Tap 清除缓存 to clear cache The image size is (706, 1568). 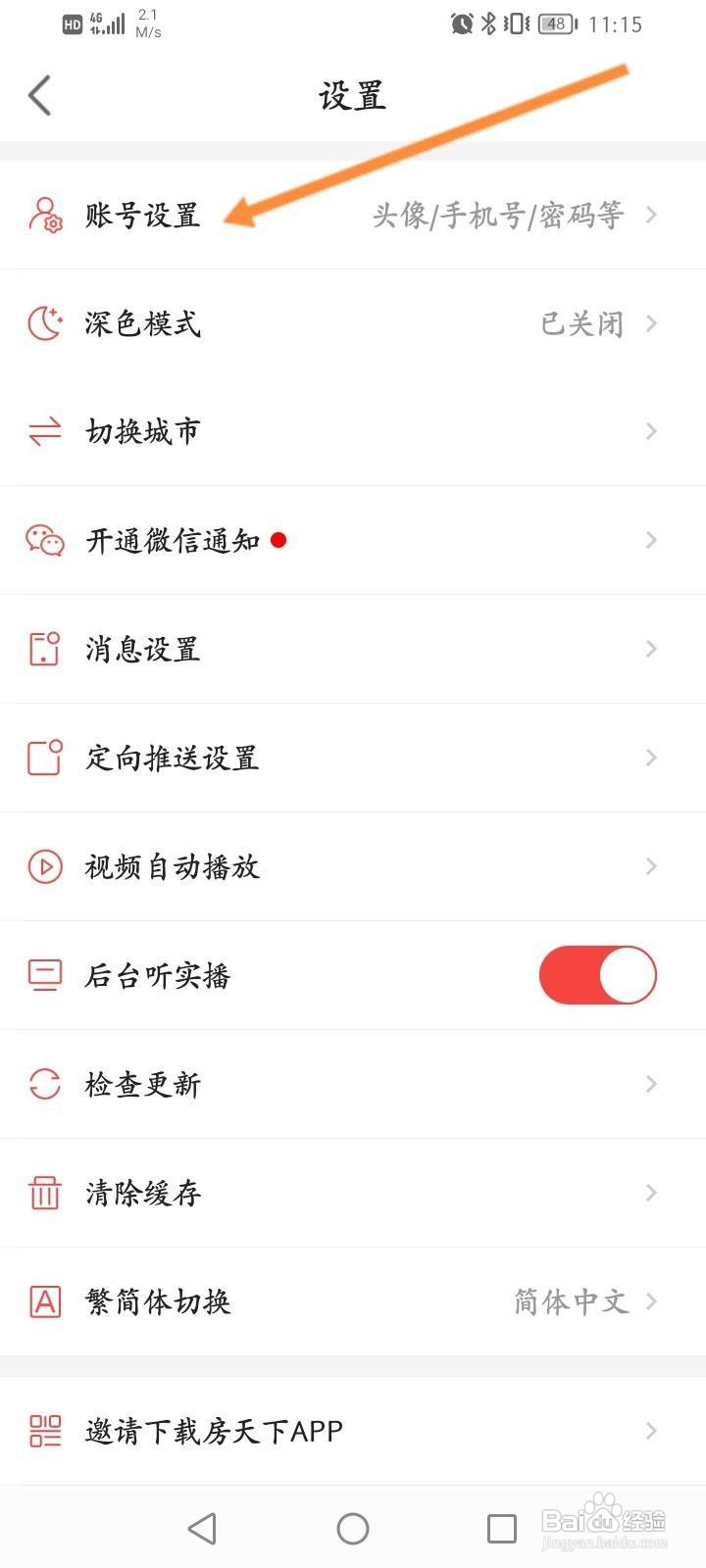coord(353,1193)
